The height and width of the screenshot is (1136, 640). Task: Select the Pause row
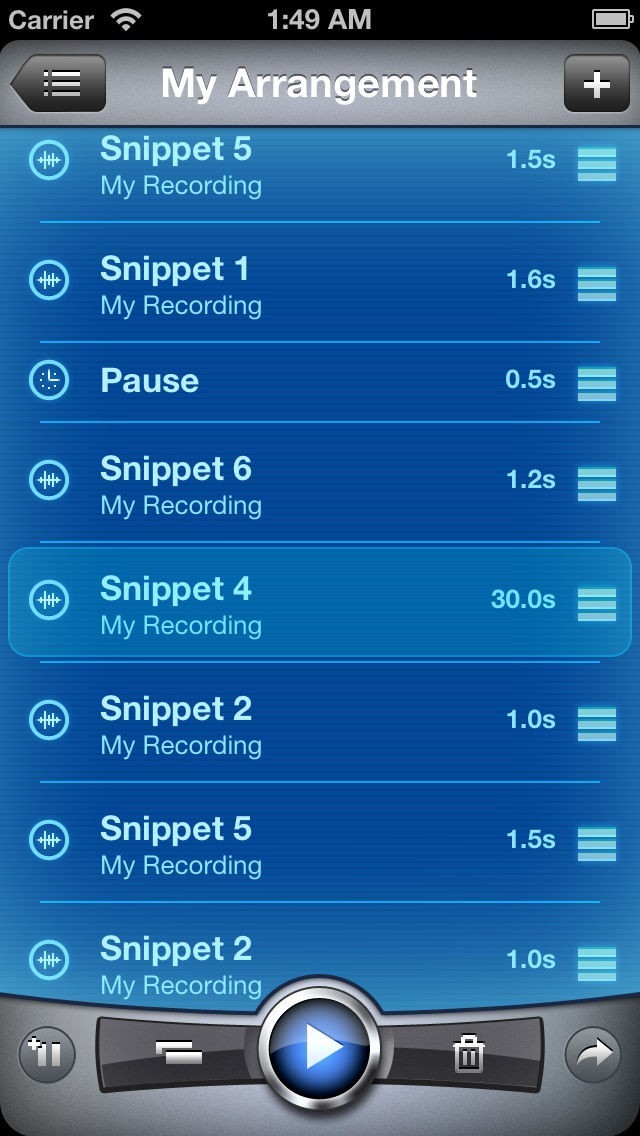click(x=300, y=380)
